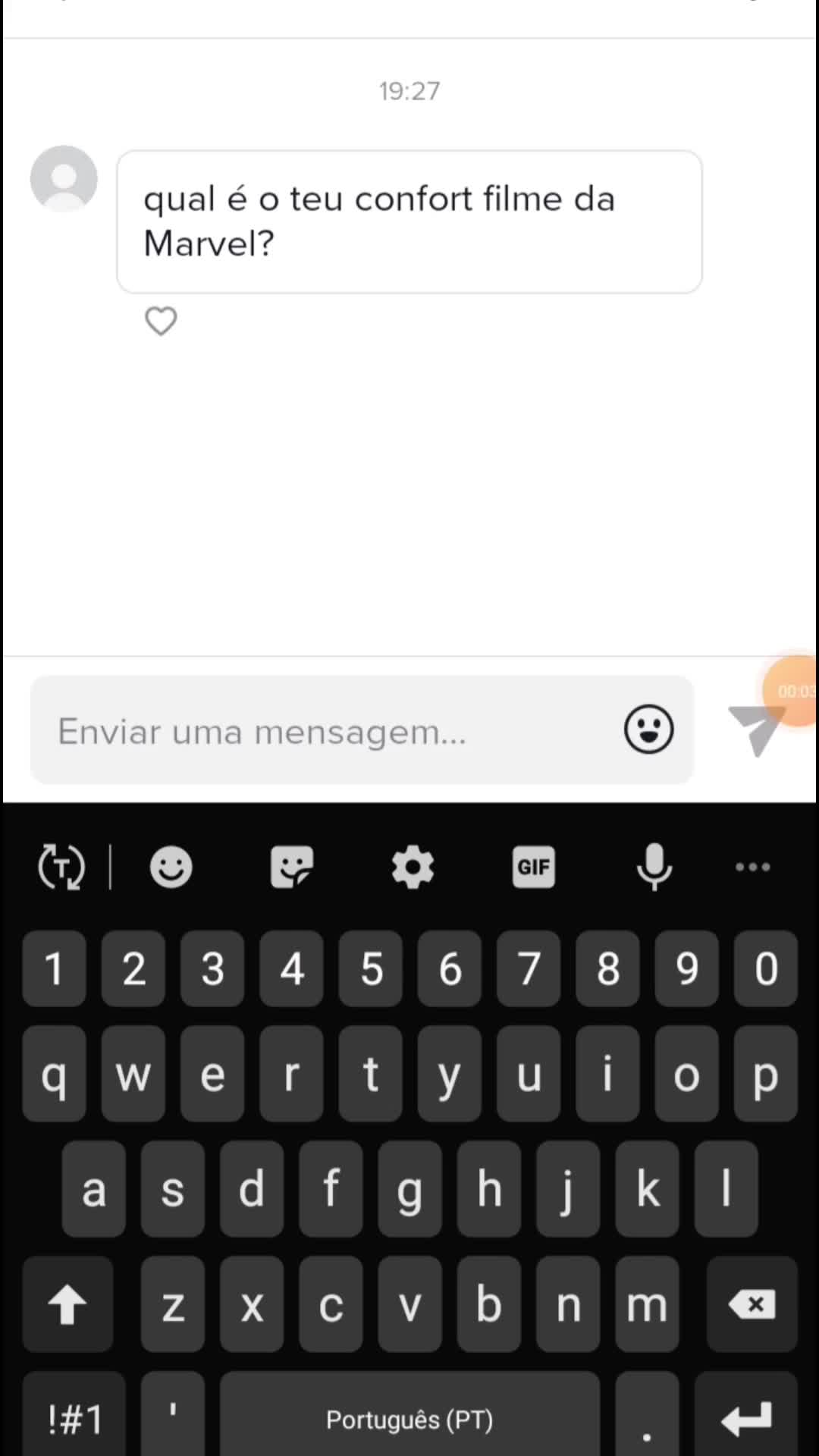
Task: Open keyboard settings gear
Action: coord(413,867)
